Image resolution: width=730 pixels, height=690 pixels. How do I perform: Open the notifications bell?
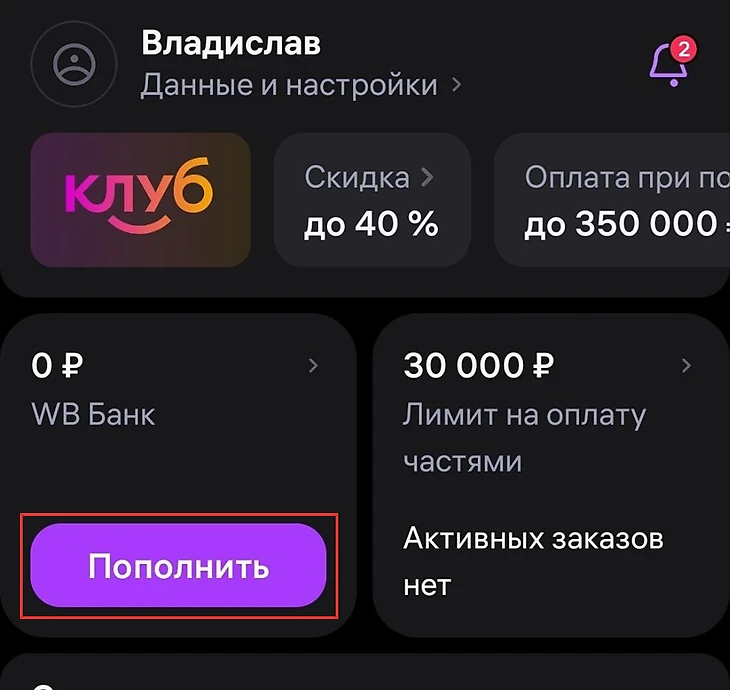coord(668,64)
